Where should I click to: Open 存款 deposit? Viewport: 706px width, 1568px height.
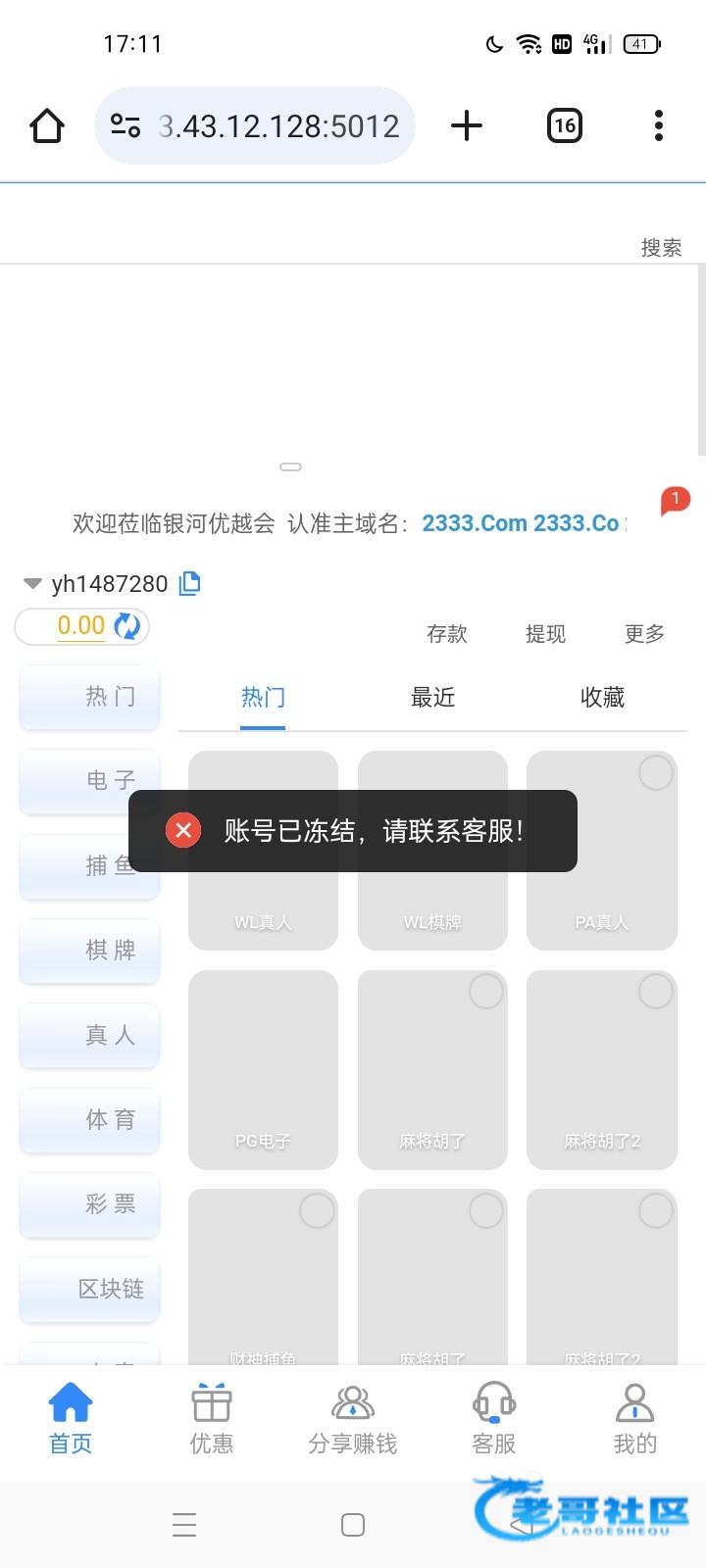pyautogui.click(x=447, y=634)
